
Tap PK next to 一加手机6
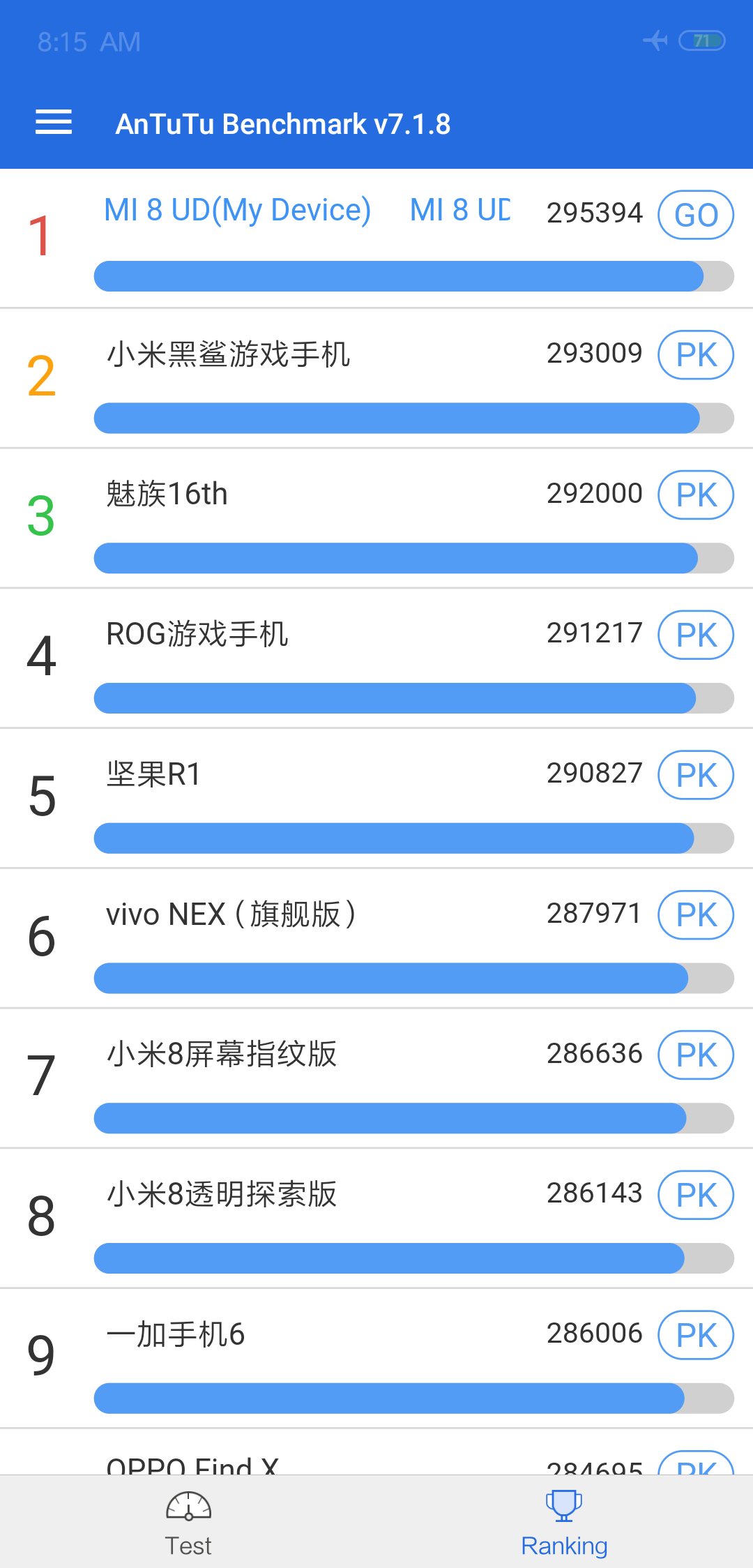696,1335
